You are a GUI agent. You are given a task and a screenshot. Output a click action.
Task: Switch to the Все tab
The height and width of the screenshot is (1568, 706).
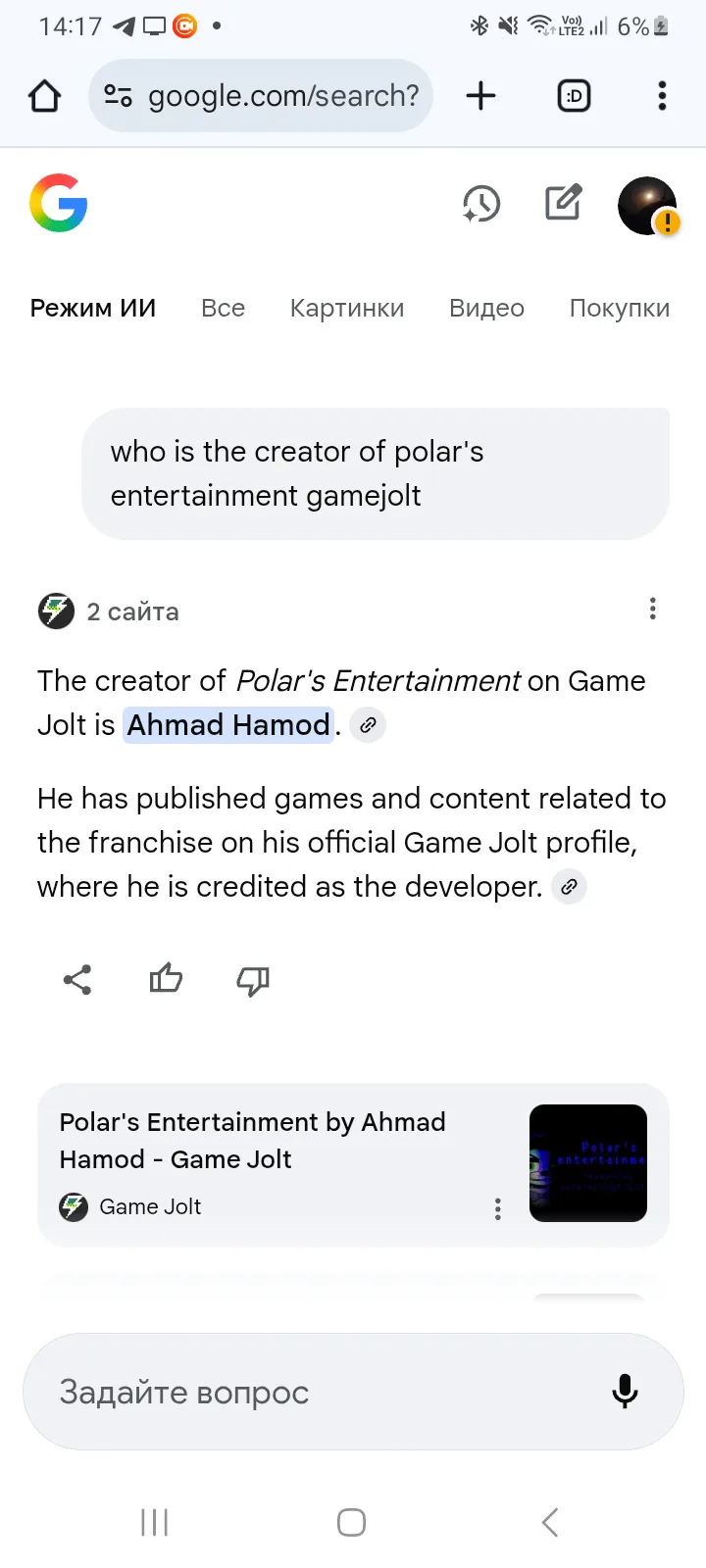[223, 308]
